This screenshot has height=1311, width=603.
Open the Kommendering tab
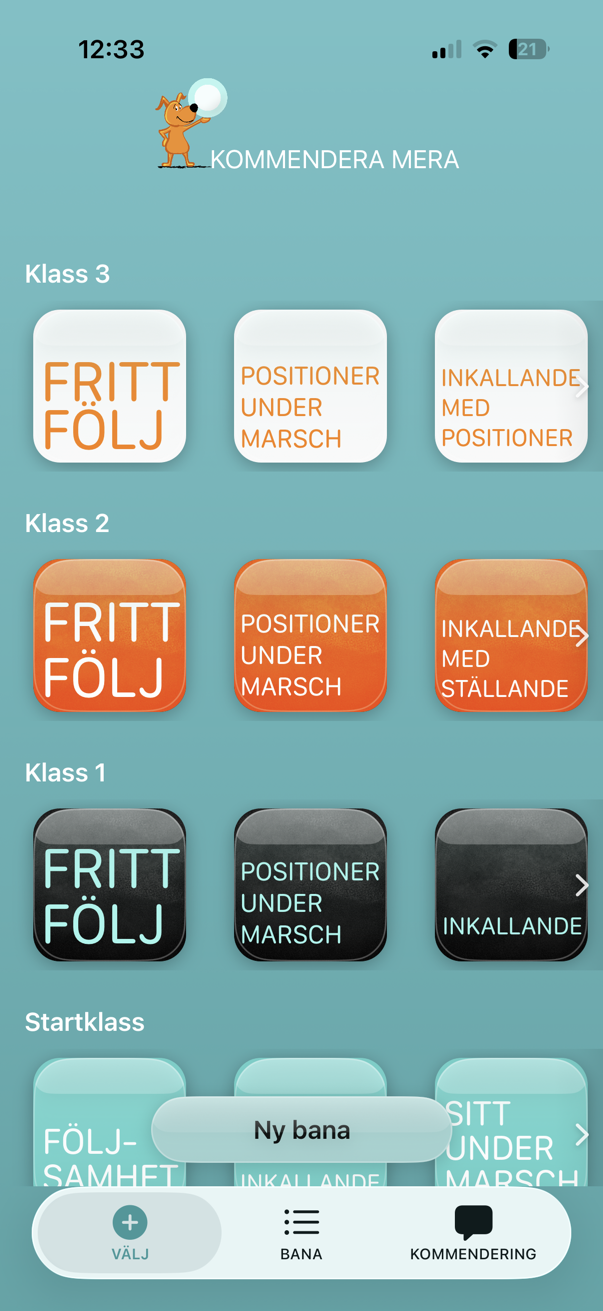pos(473,1234)
